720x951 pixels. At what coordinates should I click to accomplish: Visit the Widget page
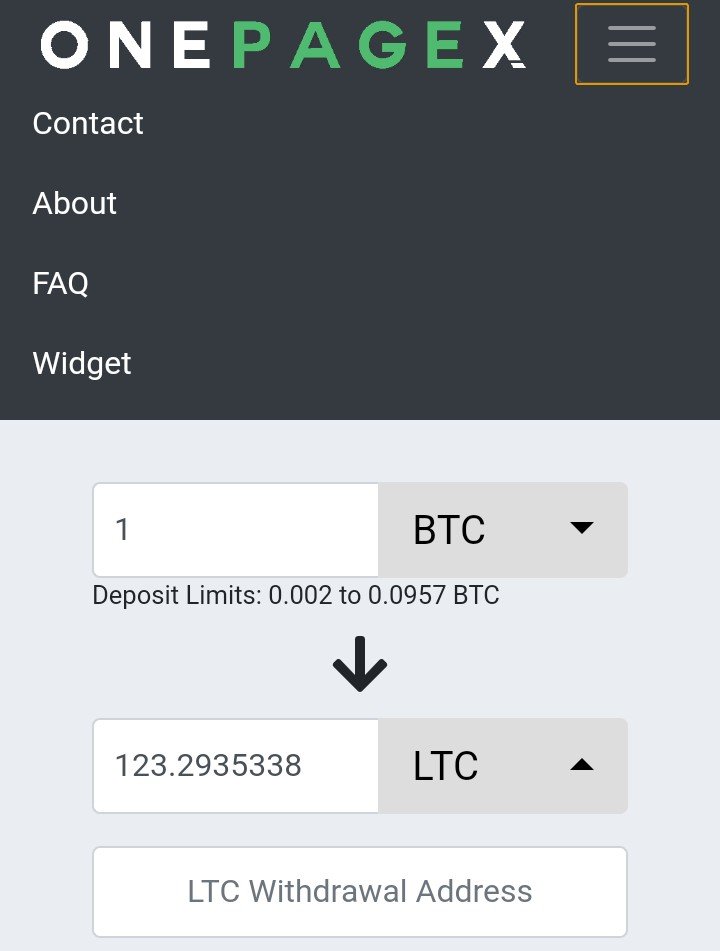(82, 364)
